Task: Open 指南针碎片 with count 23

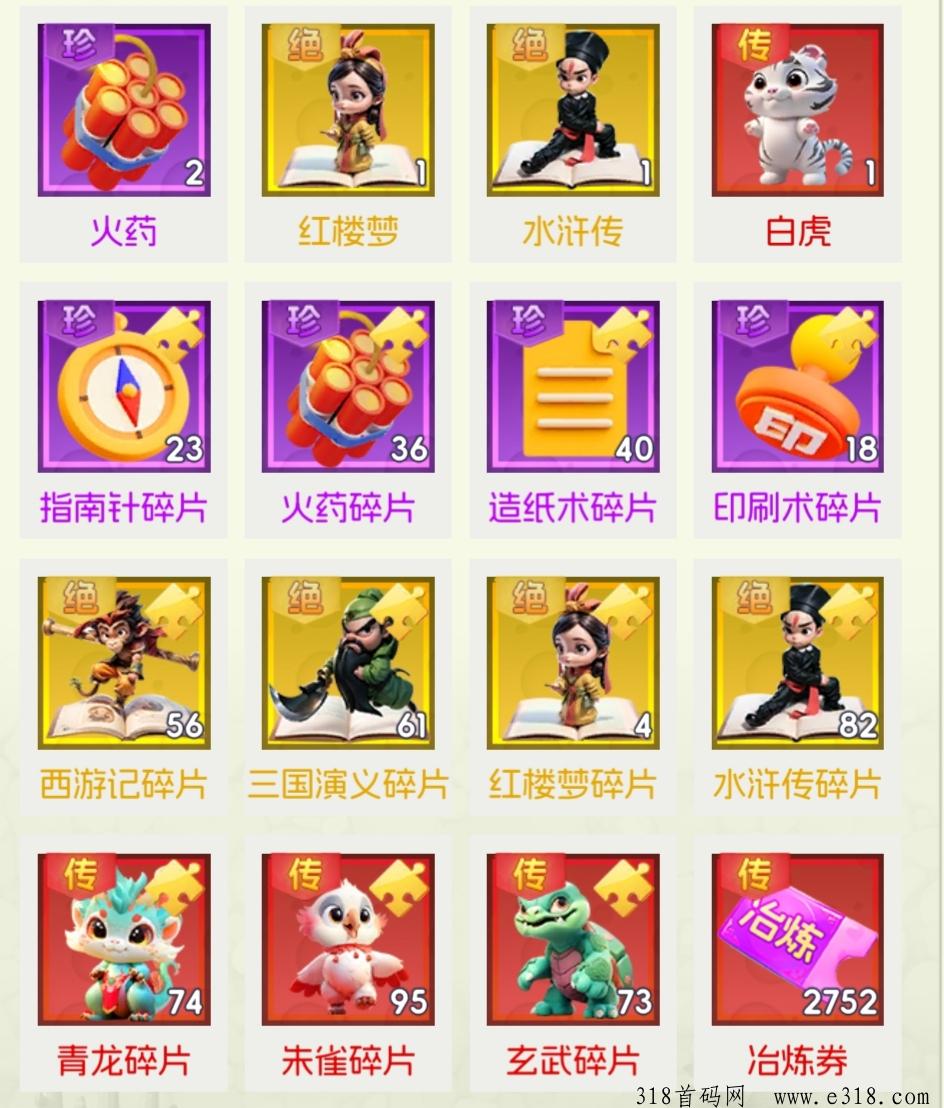Action: (124, 386)
